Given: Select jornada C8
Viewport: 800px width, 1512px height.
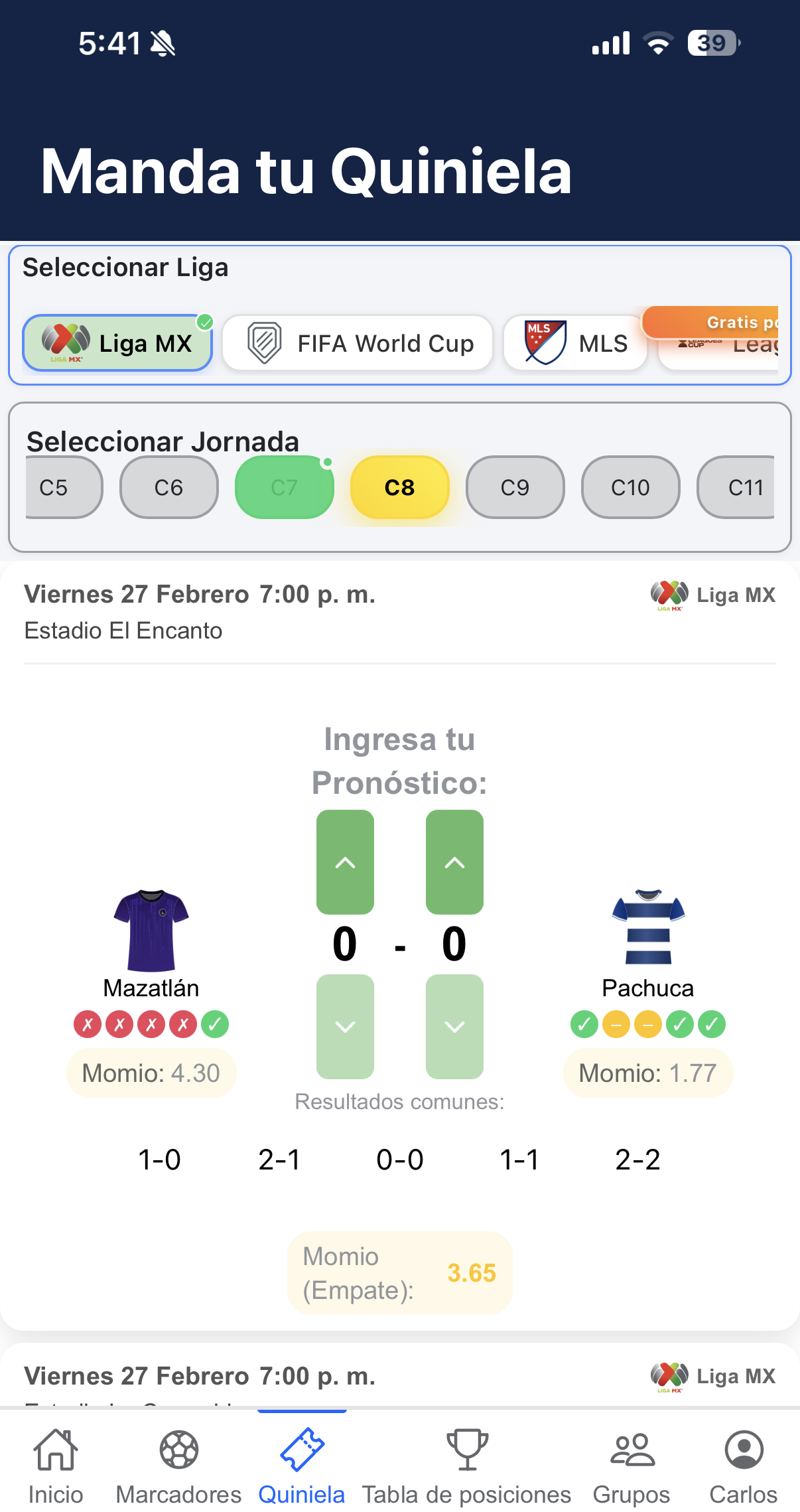Looking at the screenshot, I should pos(399,487).
